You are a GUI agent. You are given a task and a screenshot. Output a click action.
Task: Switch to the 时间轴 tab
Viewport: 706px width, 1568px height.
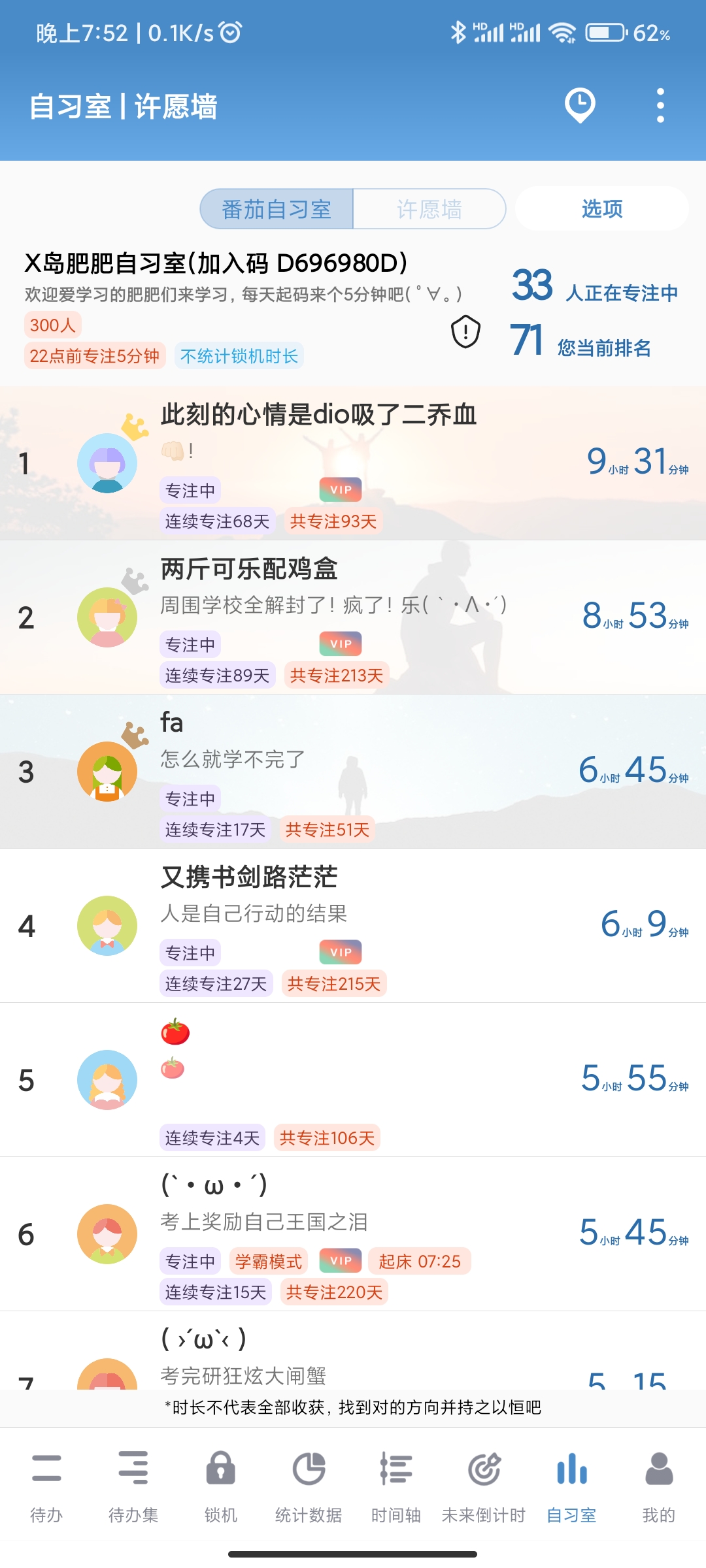coord(396,1484)
